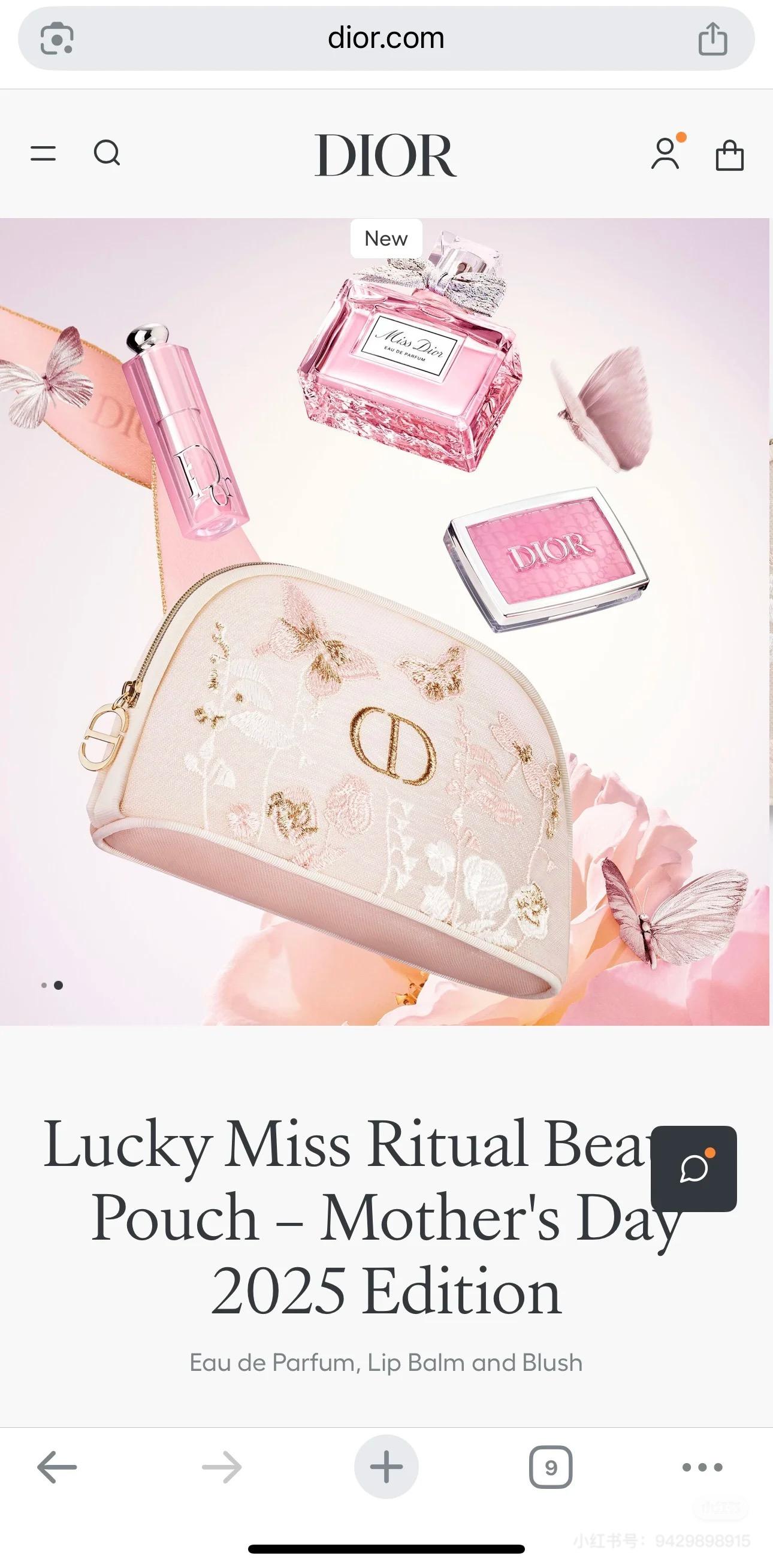Open the account profile icon
Viewport: 773px width, 1568px height.
666,153
